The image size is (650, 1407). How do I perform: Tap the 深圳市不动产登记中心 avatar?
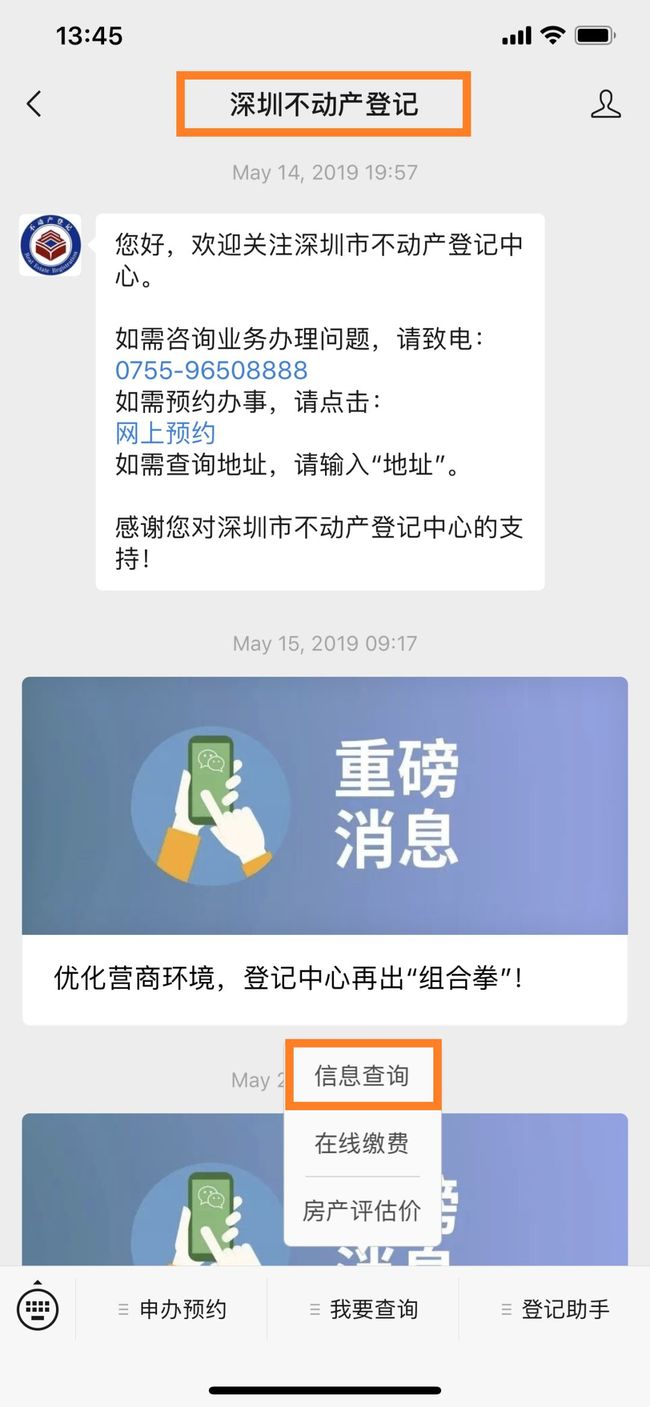pos(50,245)
